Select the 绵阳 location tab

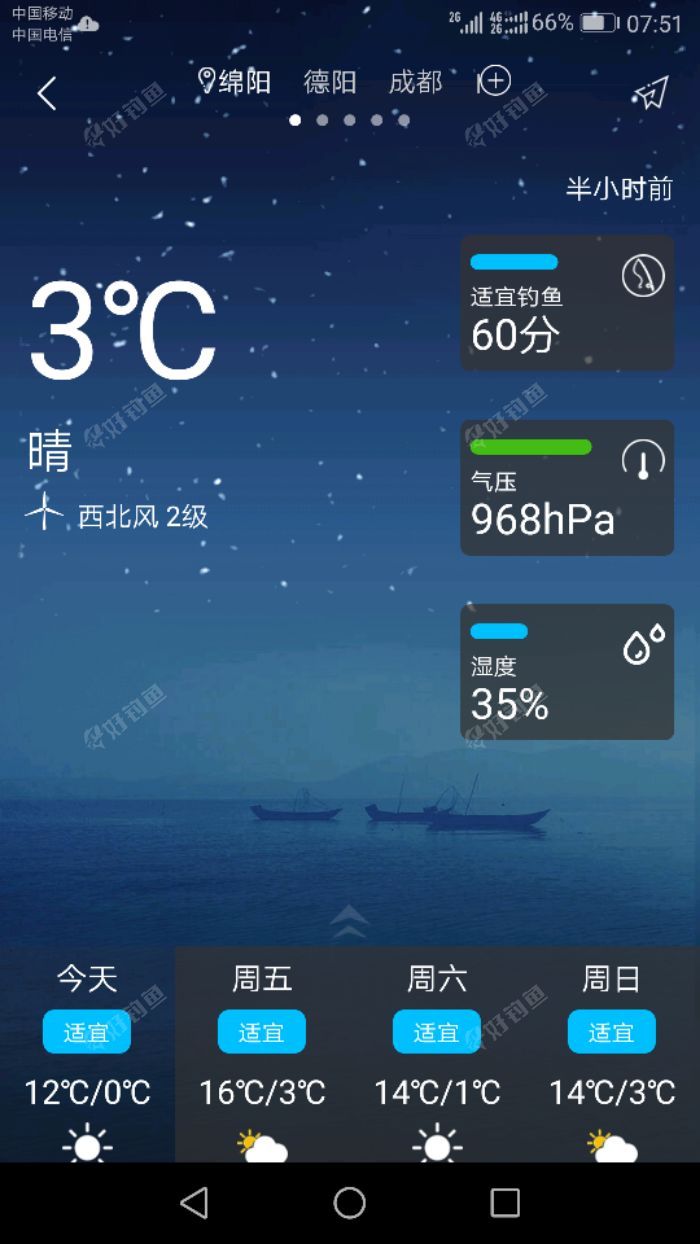pos(236,82)
